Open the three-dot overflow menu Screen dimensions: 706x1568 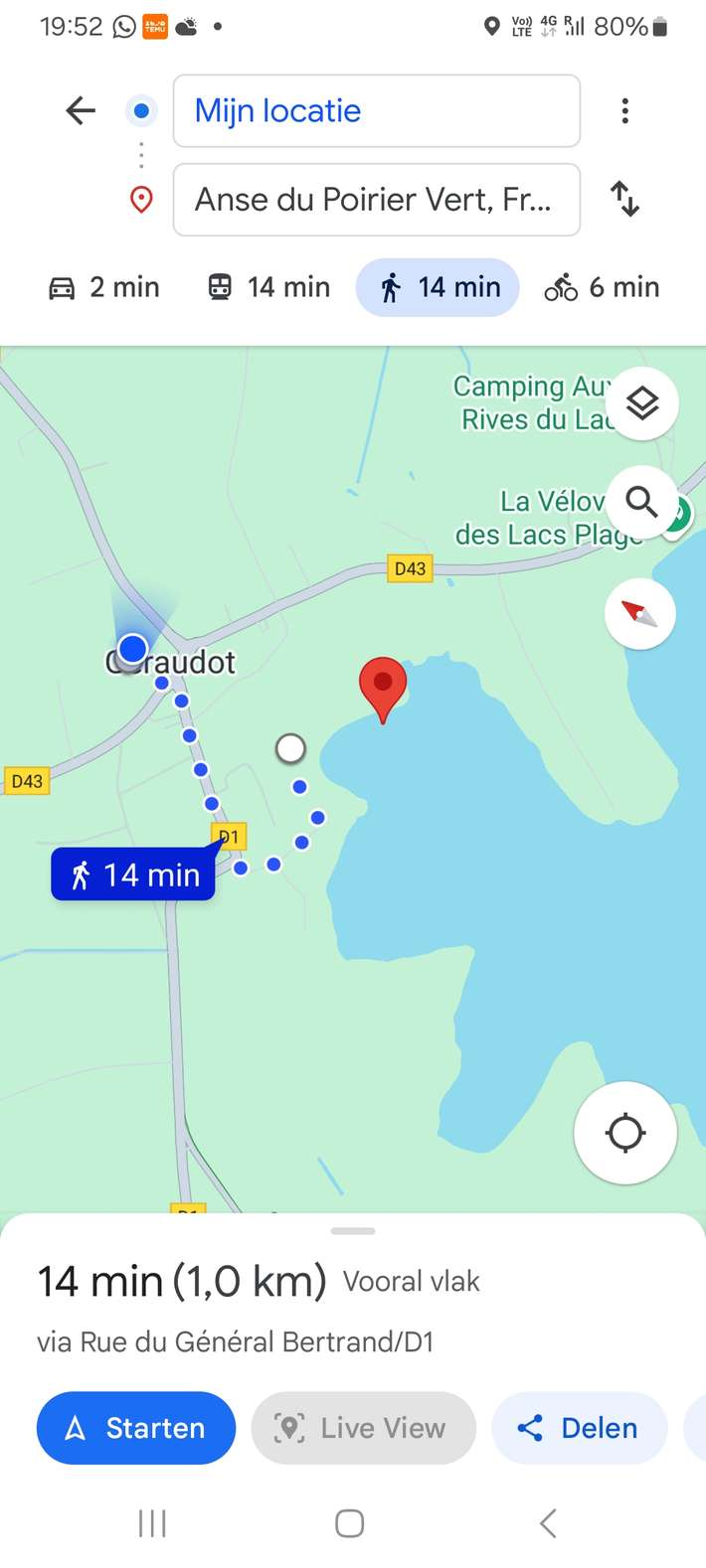[x=624, y=111]
